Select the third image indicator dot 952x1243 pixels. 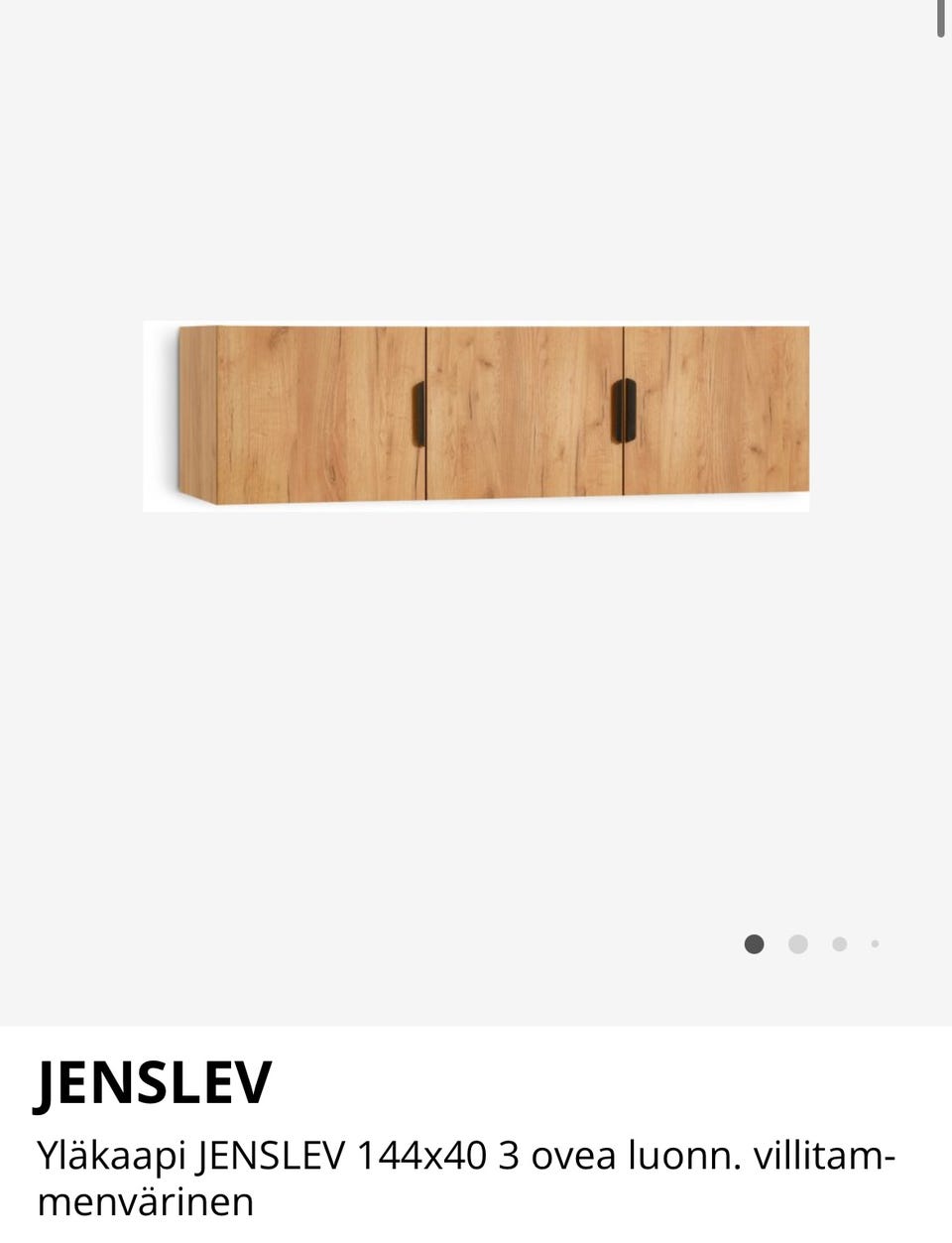(x=839, y=944)
